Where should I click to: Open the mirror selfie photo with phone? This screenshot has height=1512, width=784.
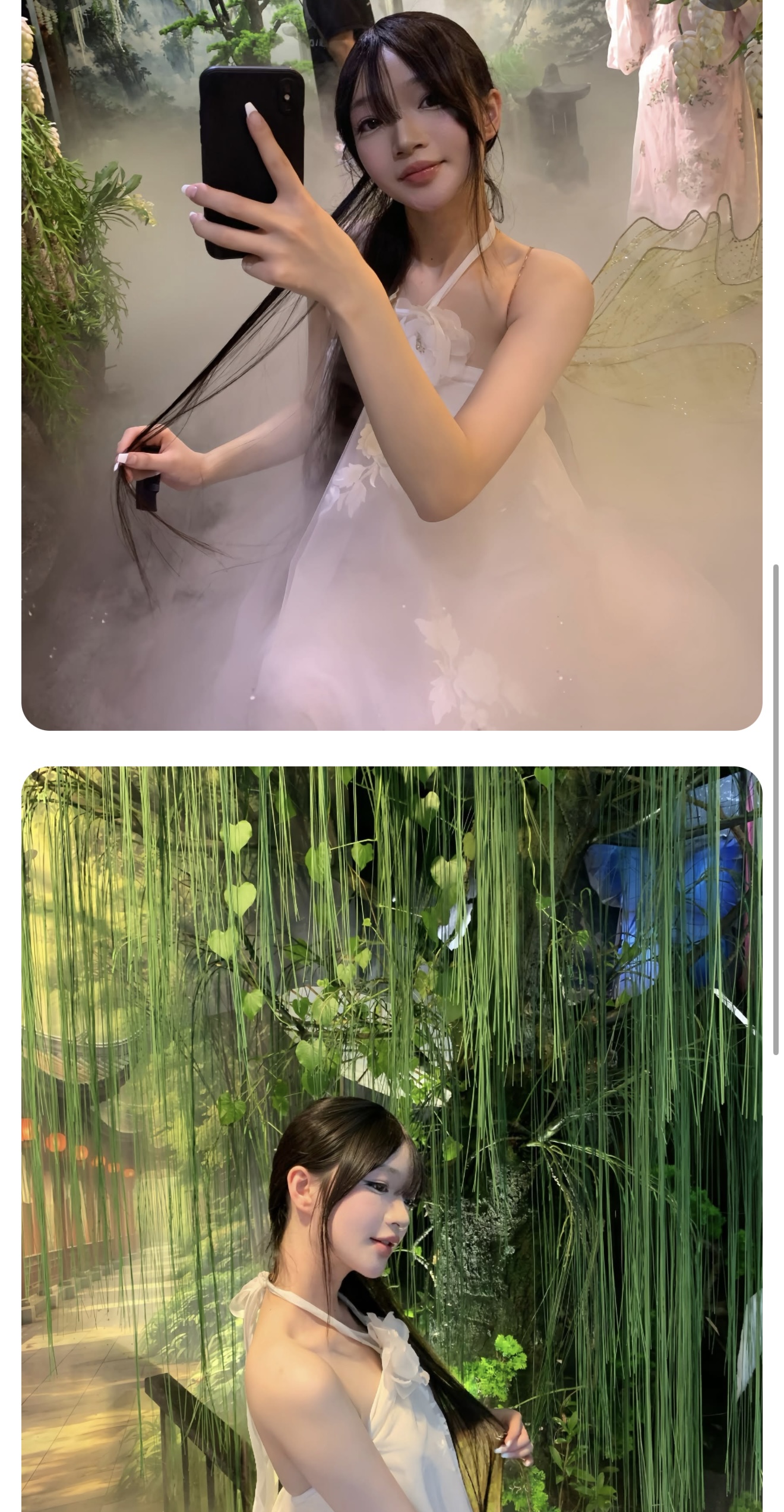[391, 365]
